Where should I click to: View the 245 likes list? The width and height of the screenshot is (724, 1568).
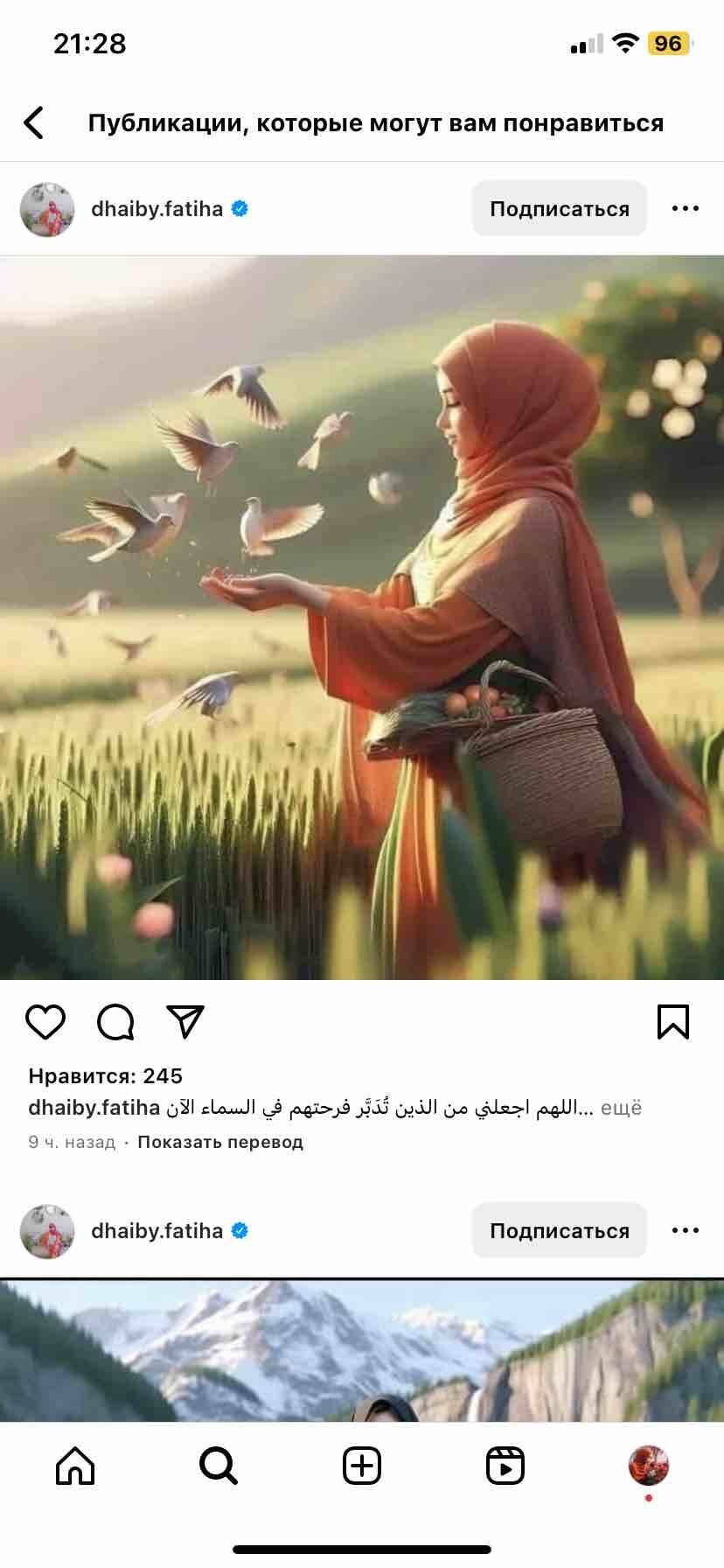pyautogui.click(x=105, y=1076)
